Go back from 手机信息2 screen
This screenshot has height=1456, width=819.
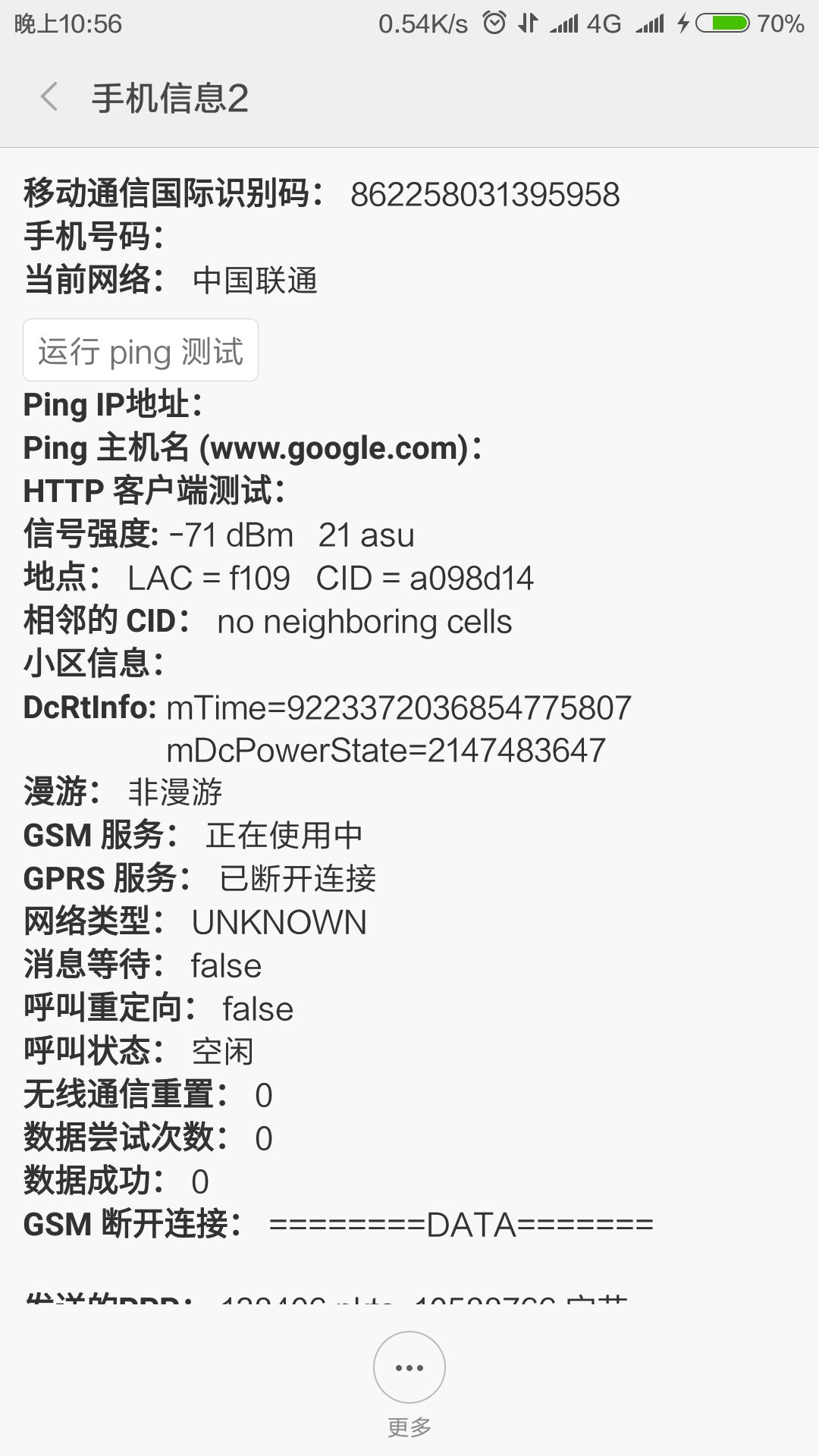click(x=49, y=98)
